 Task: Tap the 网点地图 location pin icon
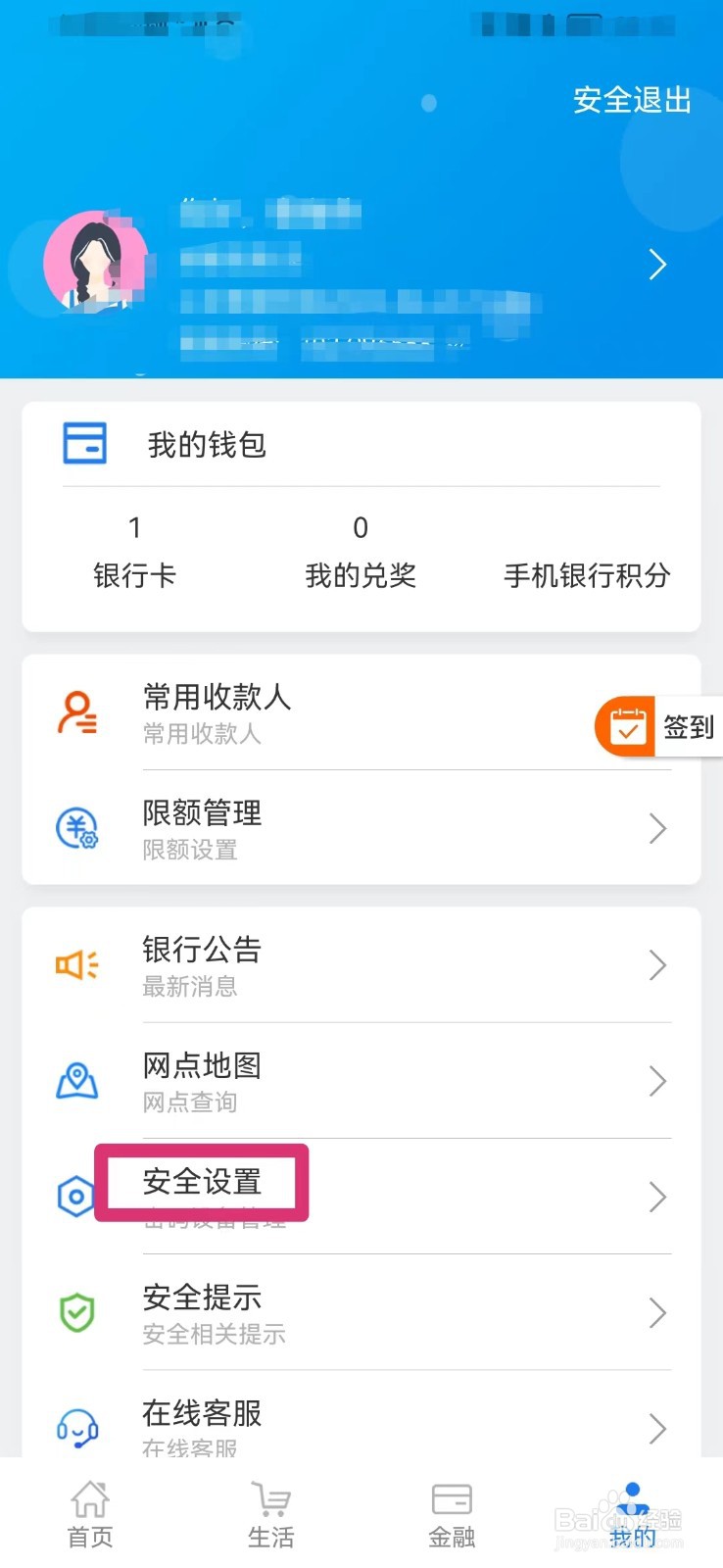pyautogui.click(x=76, y=1081)
